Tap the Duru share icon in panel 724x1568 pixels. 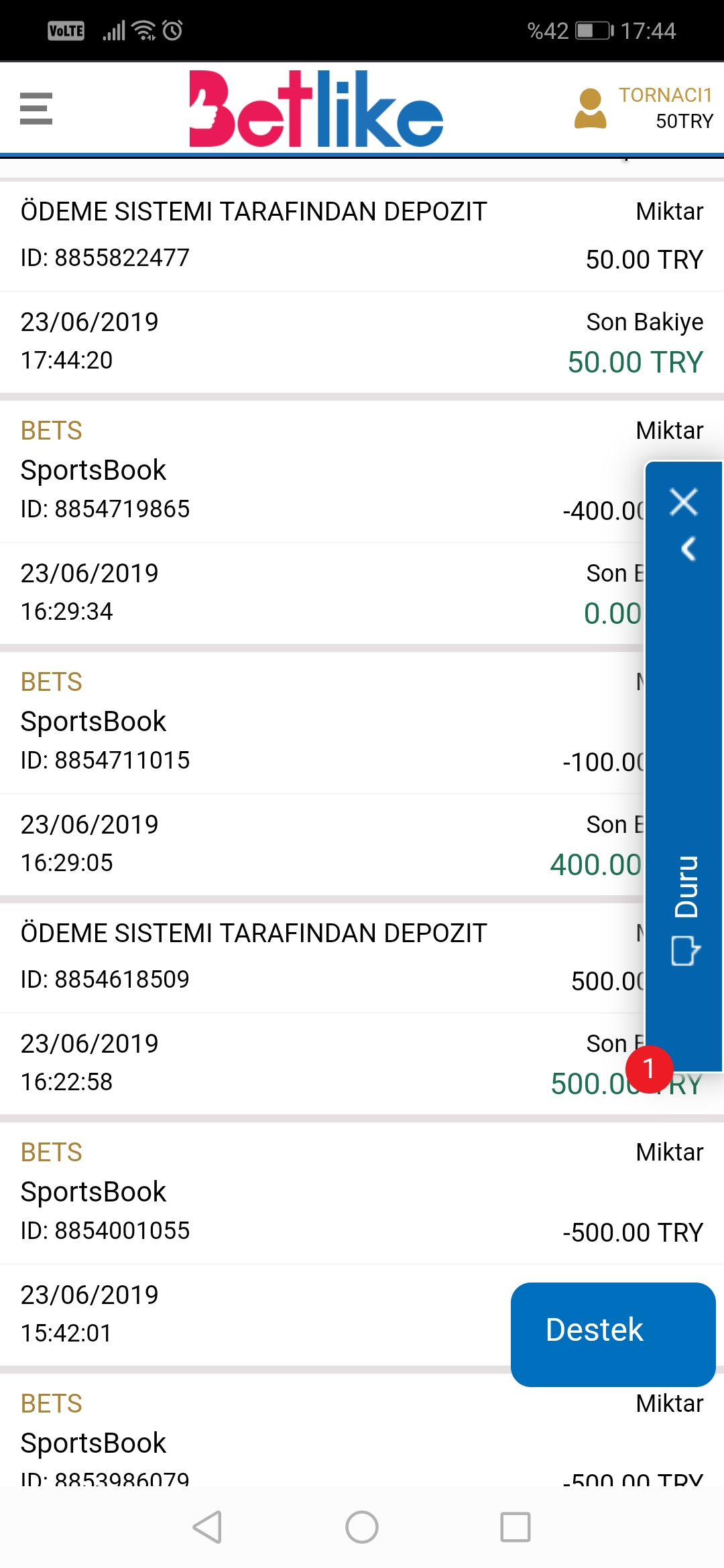point(686,950)
